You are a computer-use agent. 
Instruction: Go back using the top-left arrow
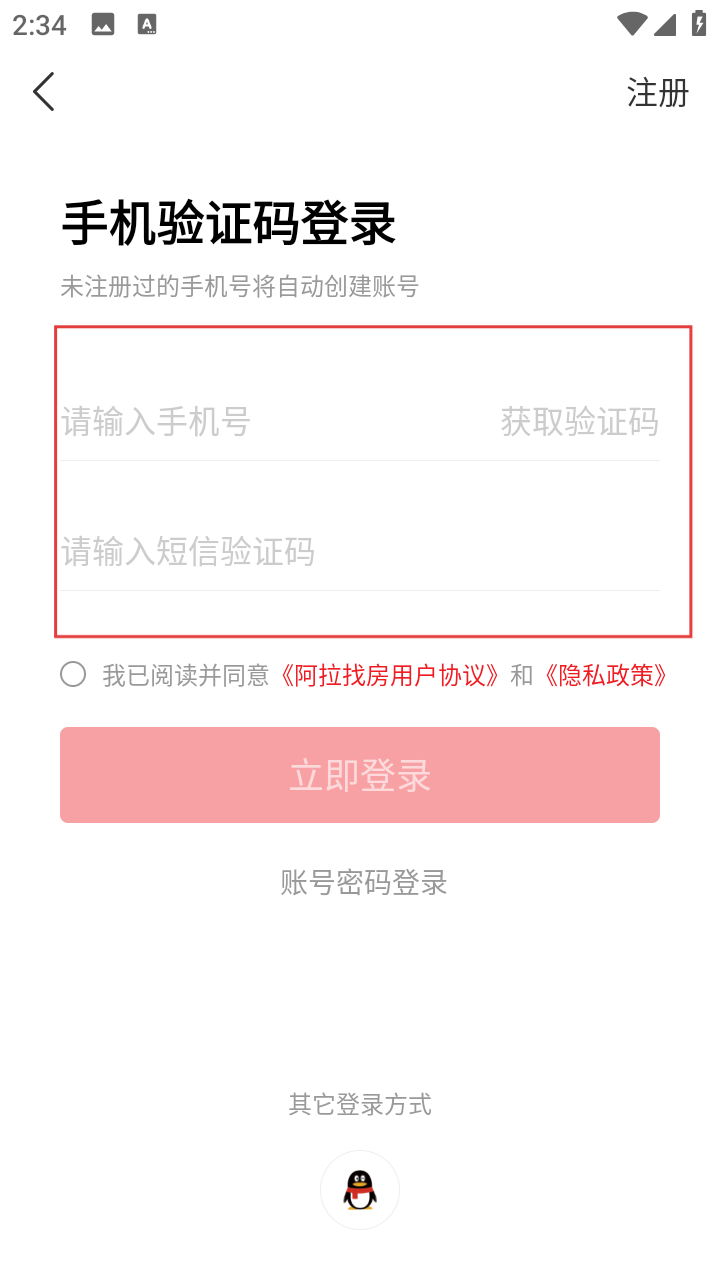click(44, 92)
